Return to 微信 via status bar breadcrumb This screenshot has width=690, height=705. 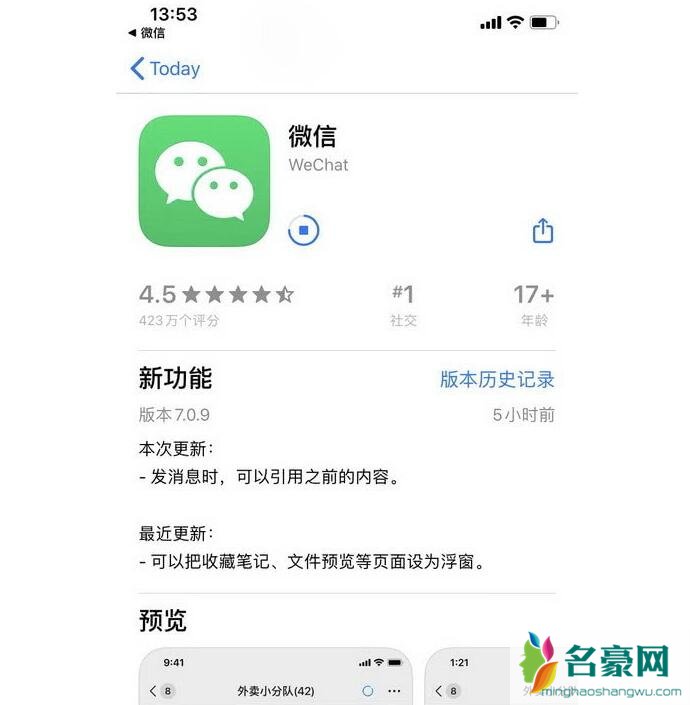coord(146,33)
